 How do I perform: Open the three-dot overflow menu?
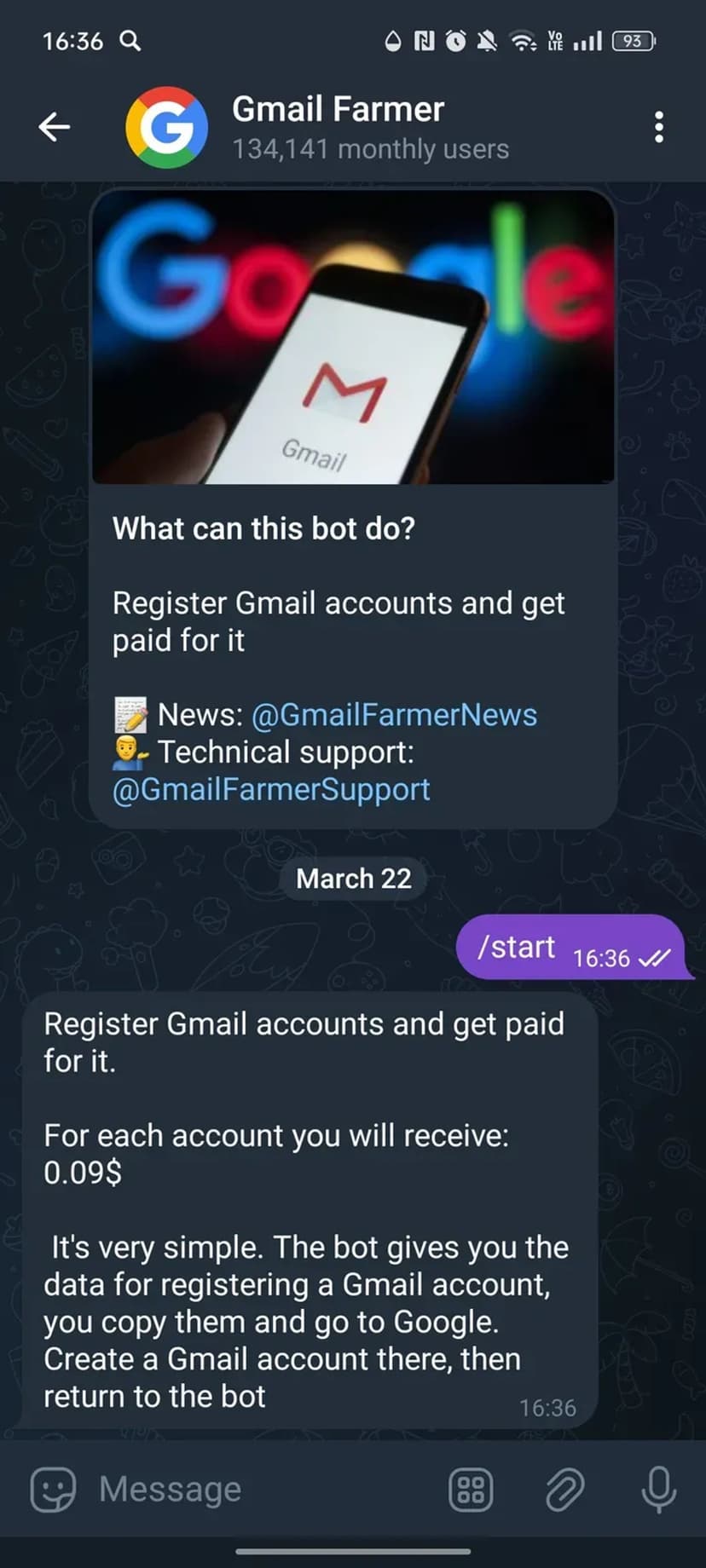coord(658,127)
